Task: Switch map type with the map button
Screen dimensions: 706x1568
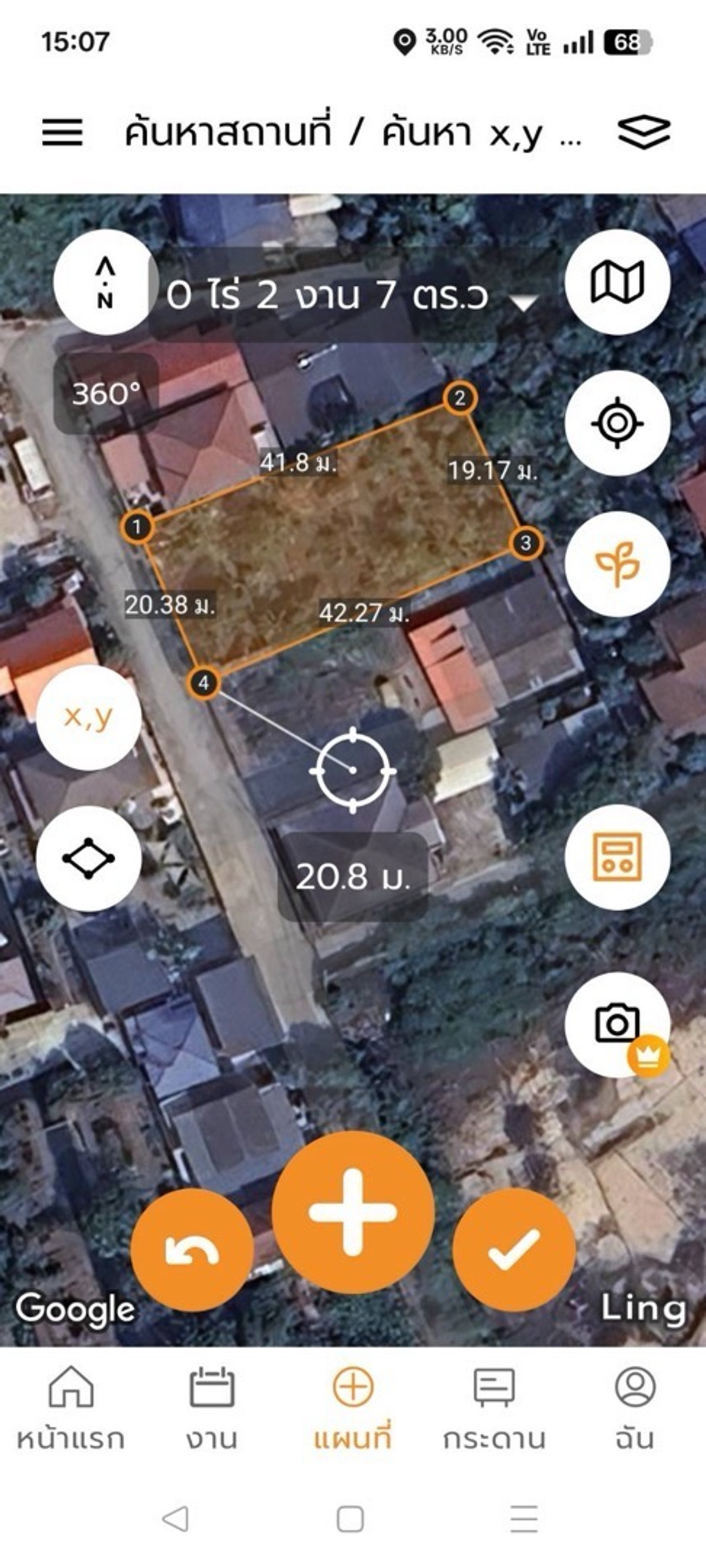Action: 617,282
